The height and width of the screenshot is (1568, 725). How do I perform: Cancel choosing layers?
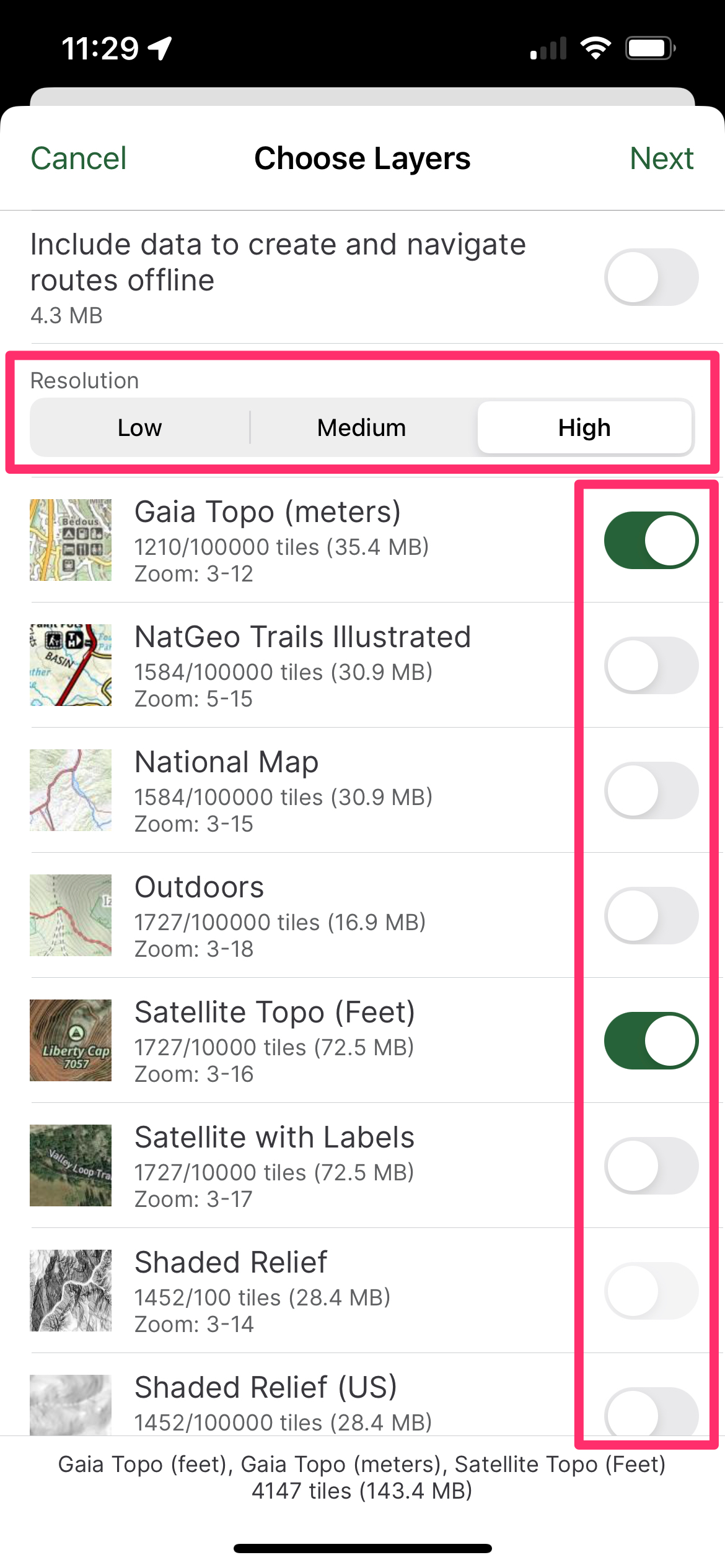79,159
